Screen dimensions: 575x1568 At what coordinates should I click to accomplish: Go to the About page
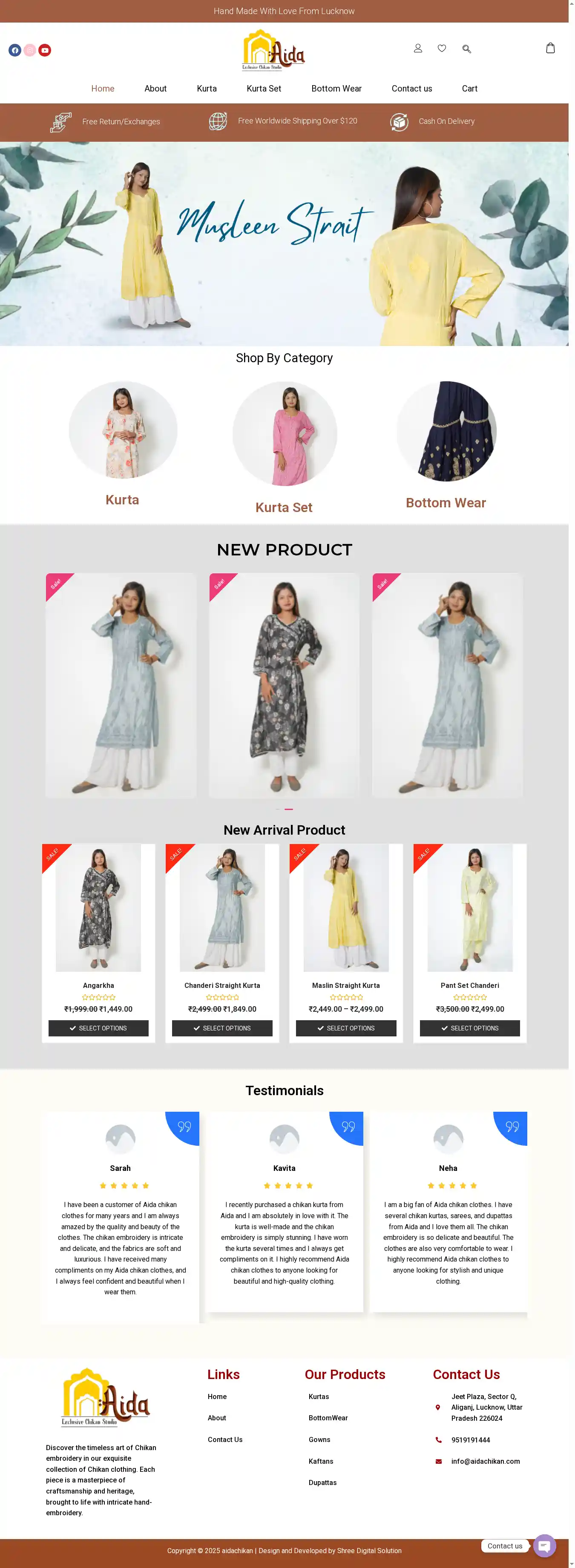pos(155,89)
